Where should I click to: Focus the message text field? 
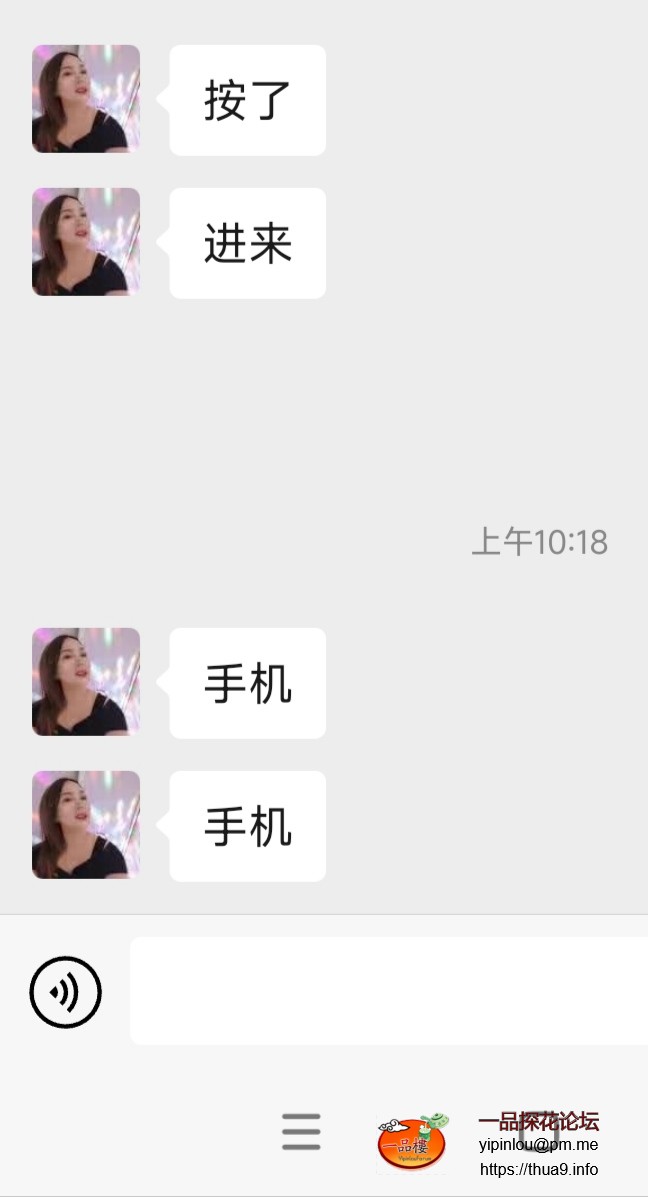click(x=388, y=991)
